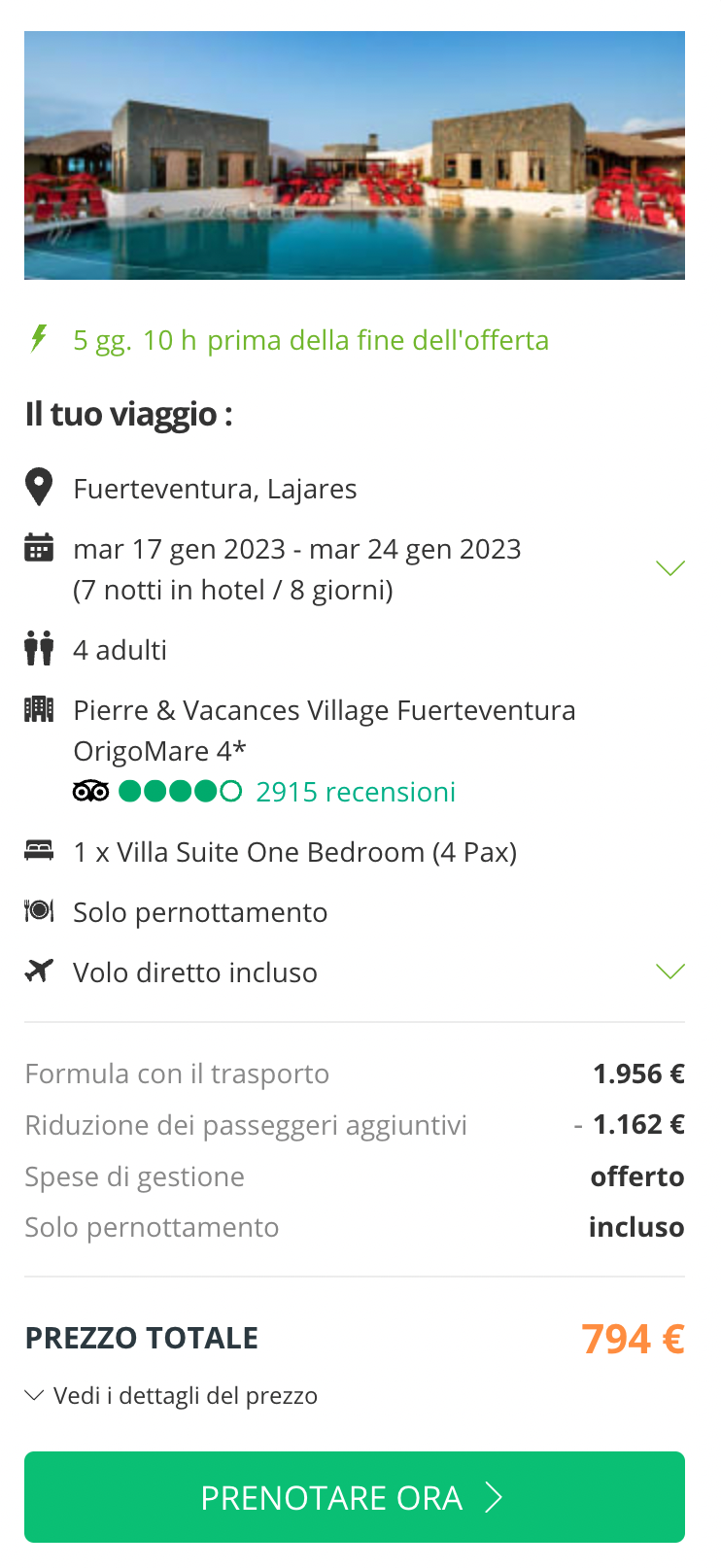The image size is (721, 1568).
Task: Expand the travel dates chevron
Action: click(x=670, y=568)
